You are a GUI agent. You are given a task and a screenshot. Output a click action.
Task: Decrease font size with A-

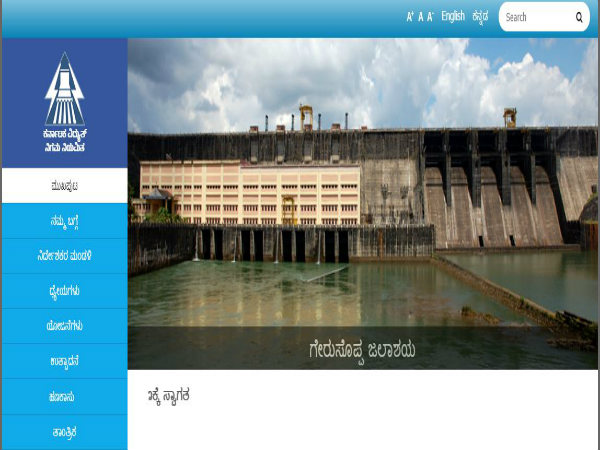(x=430, y=17)
